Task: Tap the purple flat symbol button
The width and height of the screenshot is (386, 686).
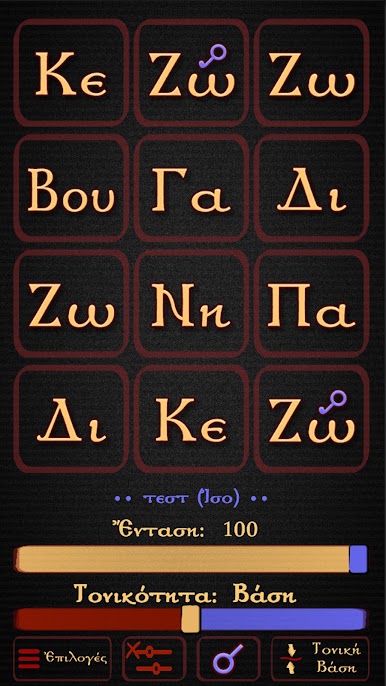Action: coord(228,658)
